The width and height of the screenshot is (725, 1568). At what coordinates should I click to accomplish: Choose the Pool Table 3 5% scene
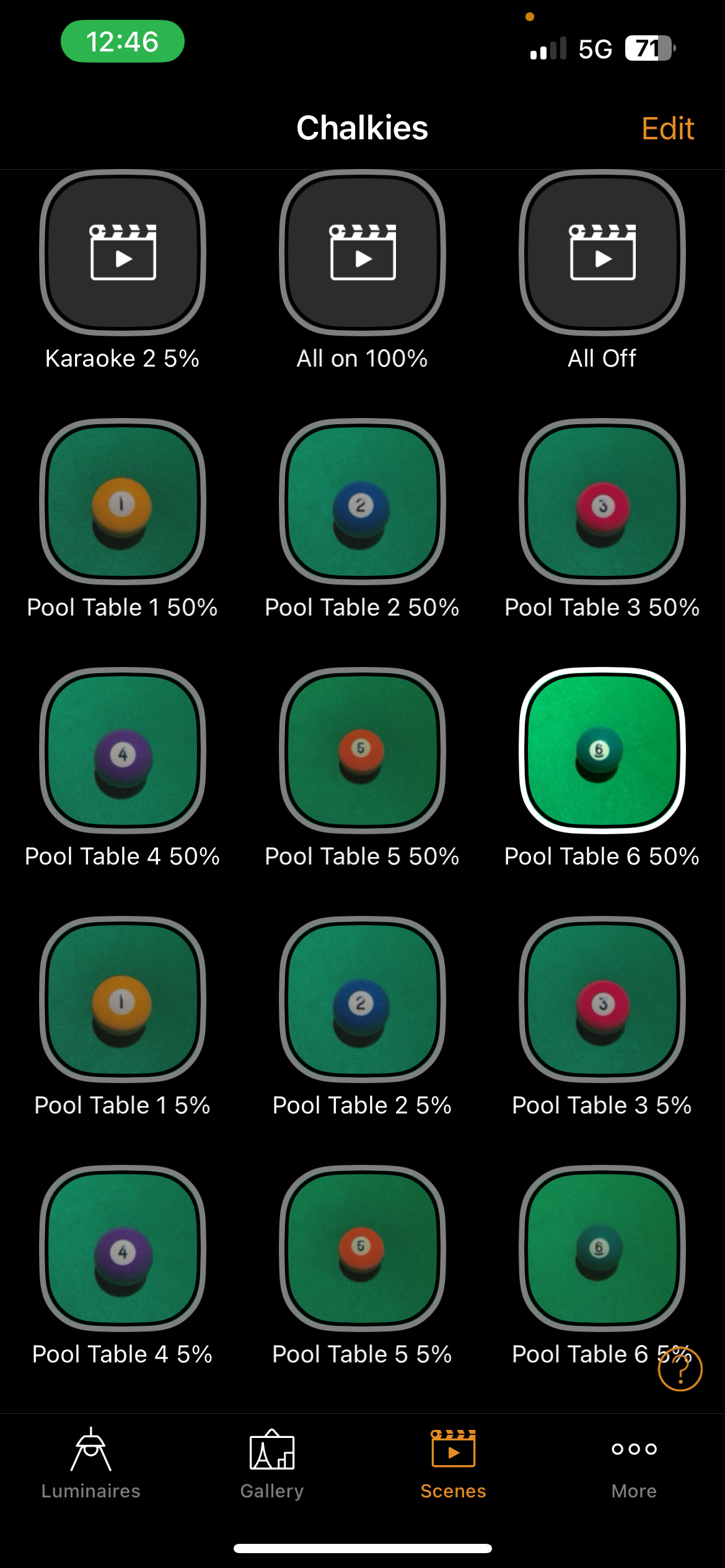click(x=602, y=1000)
